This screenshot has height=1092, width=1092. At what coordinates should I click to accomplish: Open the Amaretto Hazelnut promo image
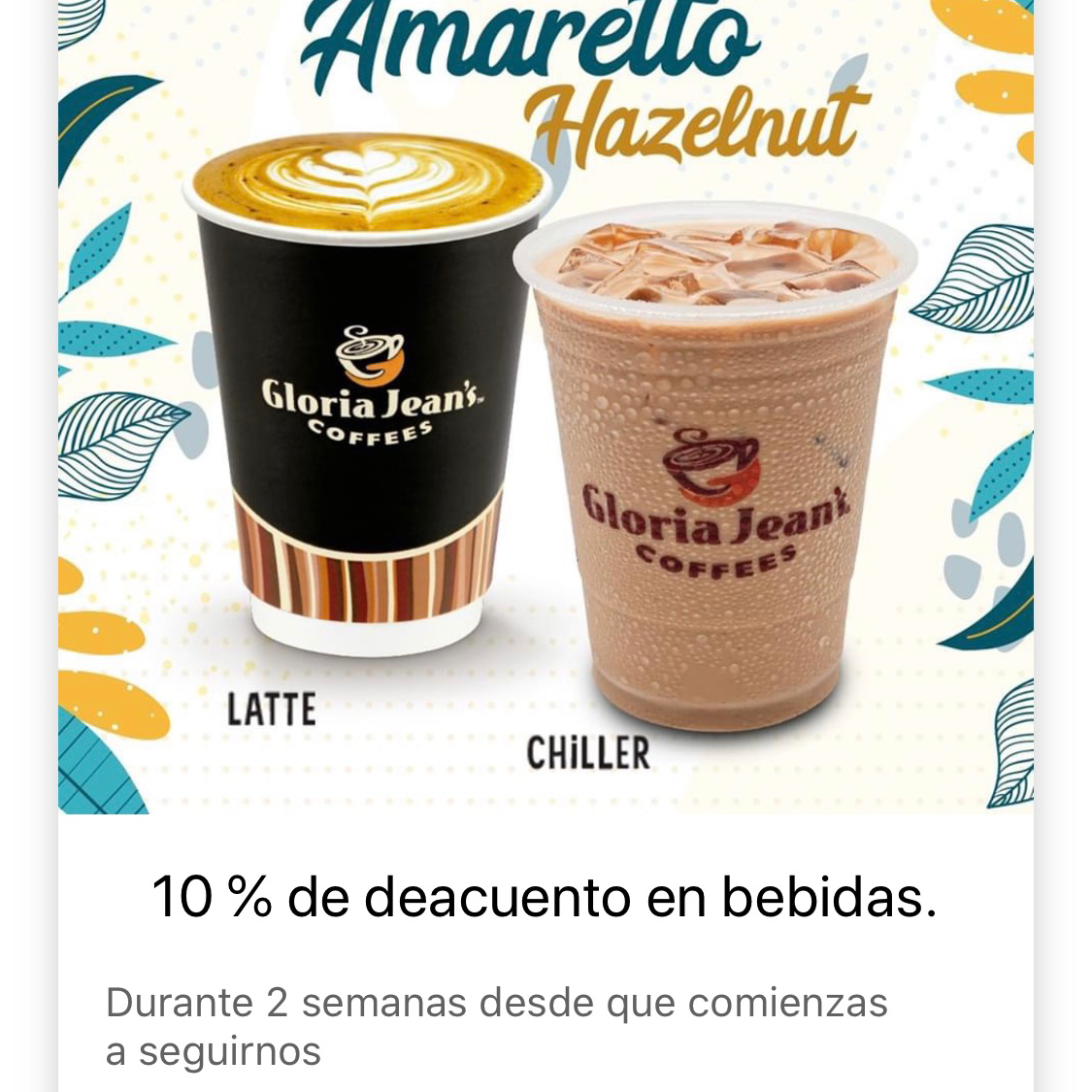(x=546, y=408)
